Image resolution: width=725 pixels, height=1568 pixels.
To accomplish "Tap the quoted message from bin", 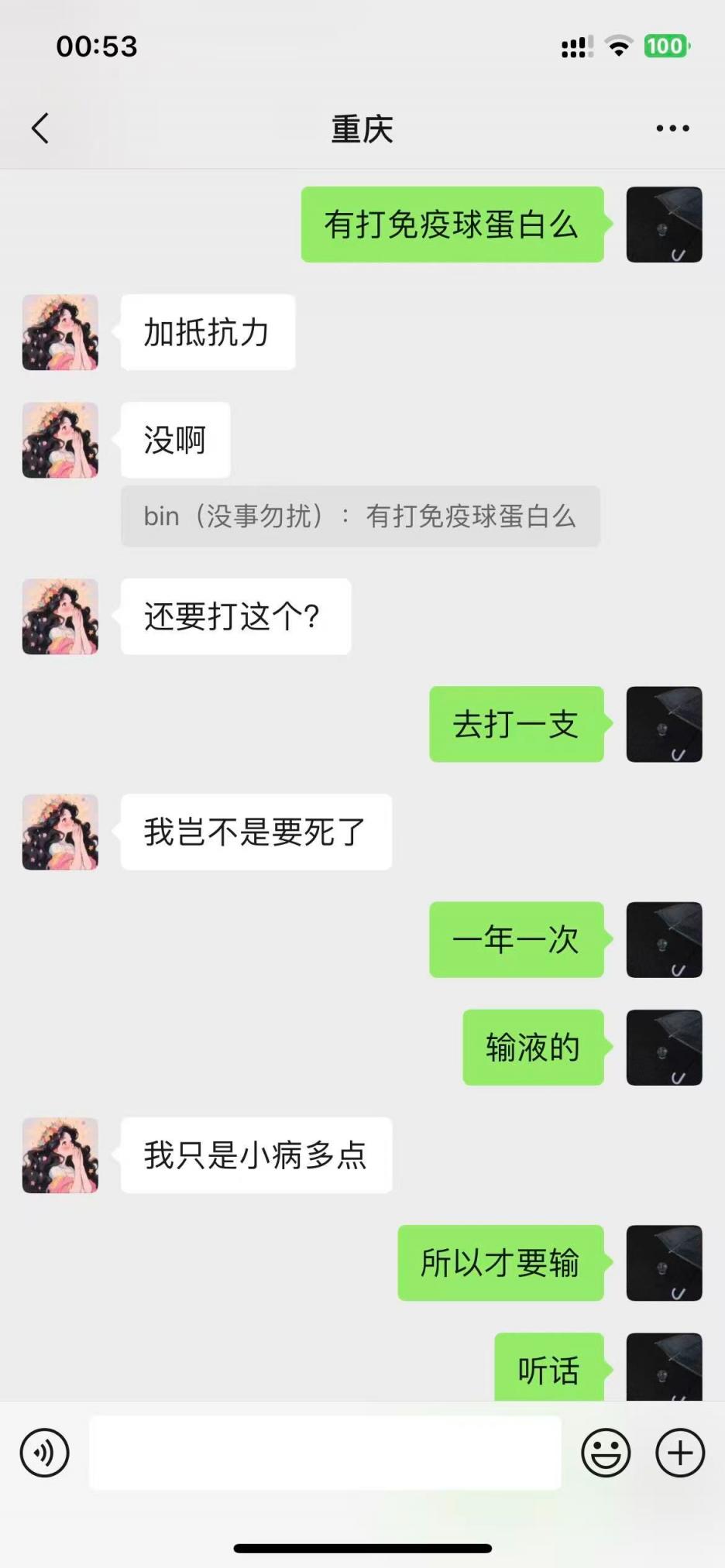I will pos(360,516).
